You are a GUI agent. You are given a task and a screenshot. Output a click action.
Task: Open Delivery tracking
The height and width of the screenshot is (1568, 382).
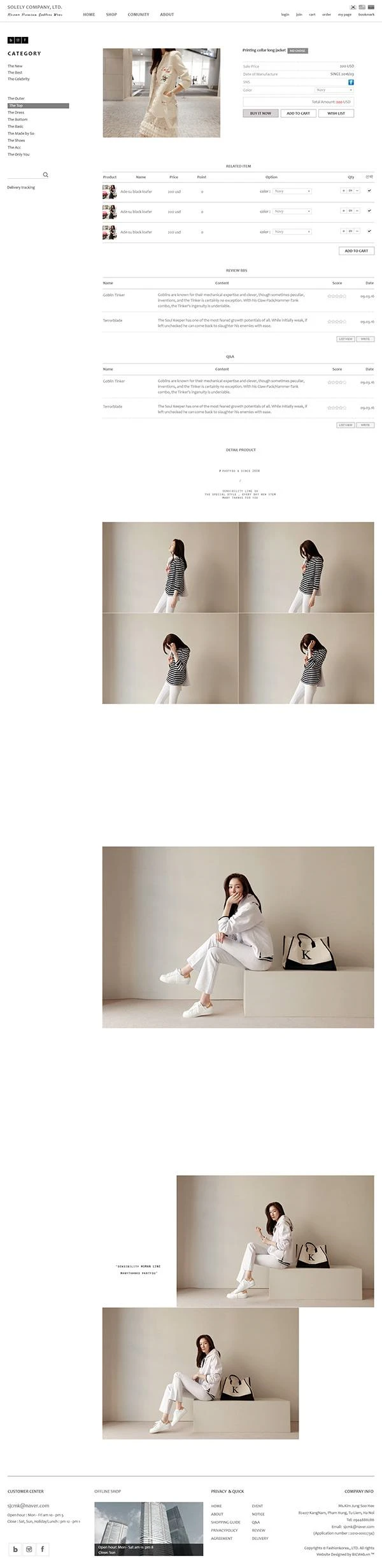pyautogui.click(x=21, y=188)
